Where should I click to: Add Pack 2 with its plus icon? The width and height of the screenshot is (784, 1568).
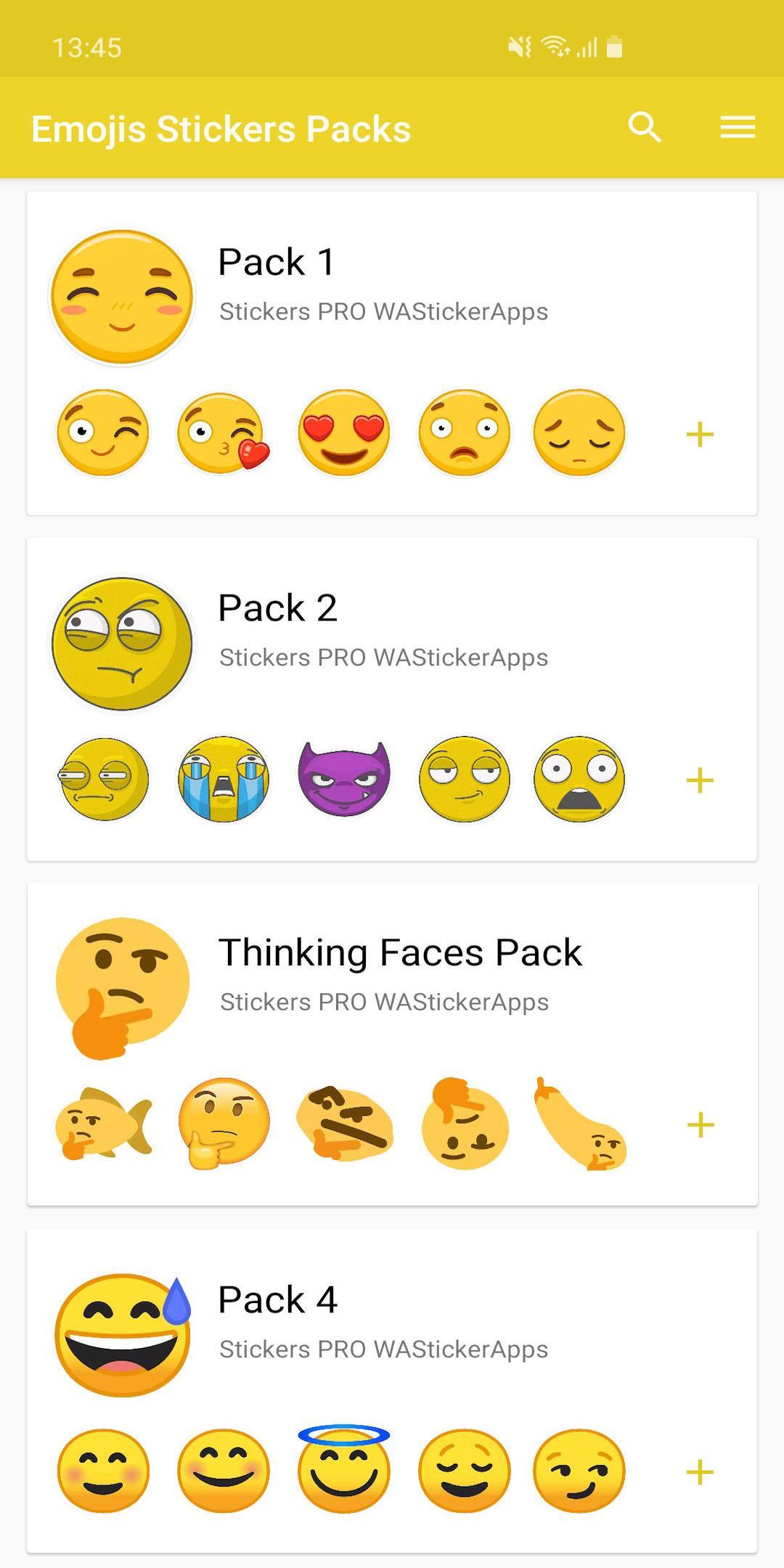pyautogui.click(x=700, y=780)
